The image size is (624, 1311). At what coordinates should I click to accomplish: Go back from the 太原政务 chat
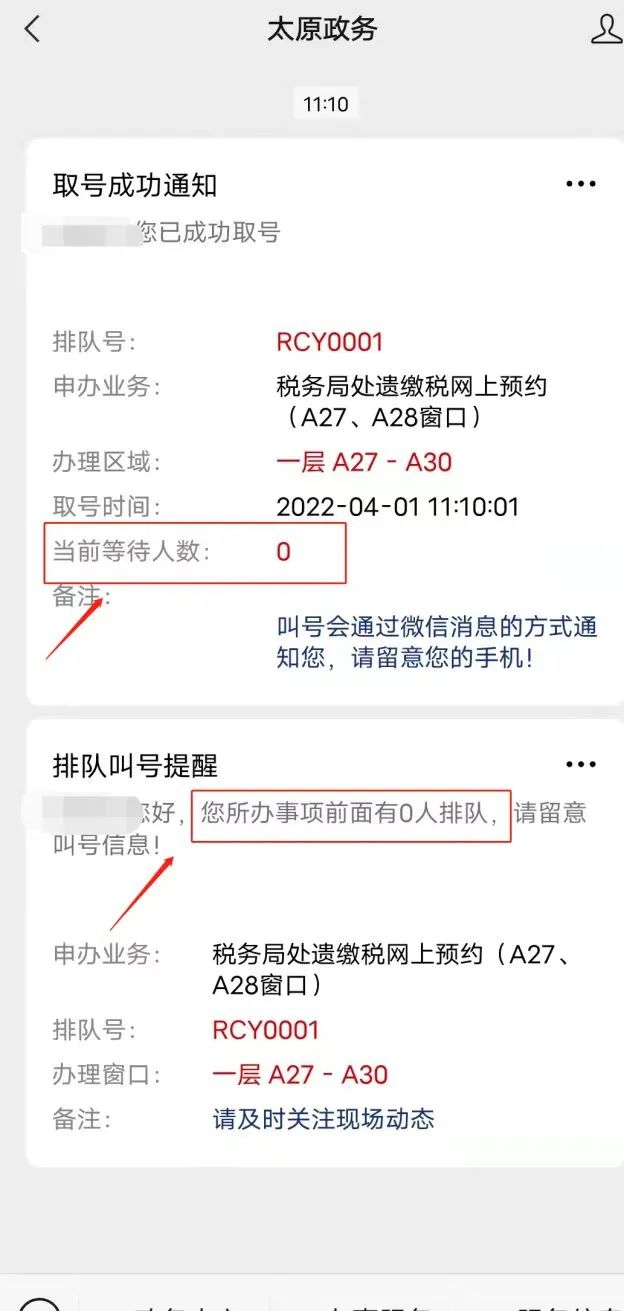32,29
